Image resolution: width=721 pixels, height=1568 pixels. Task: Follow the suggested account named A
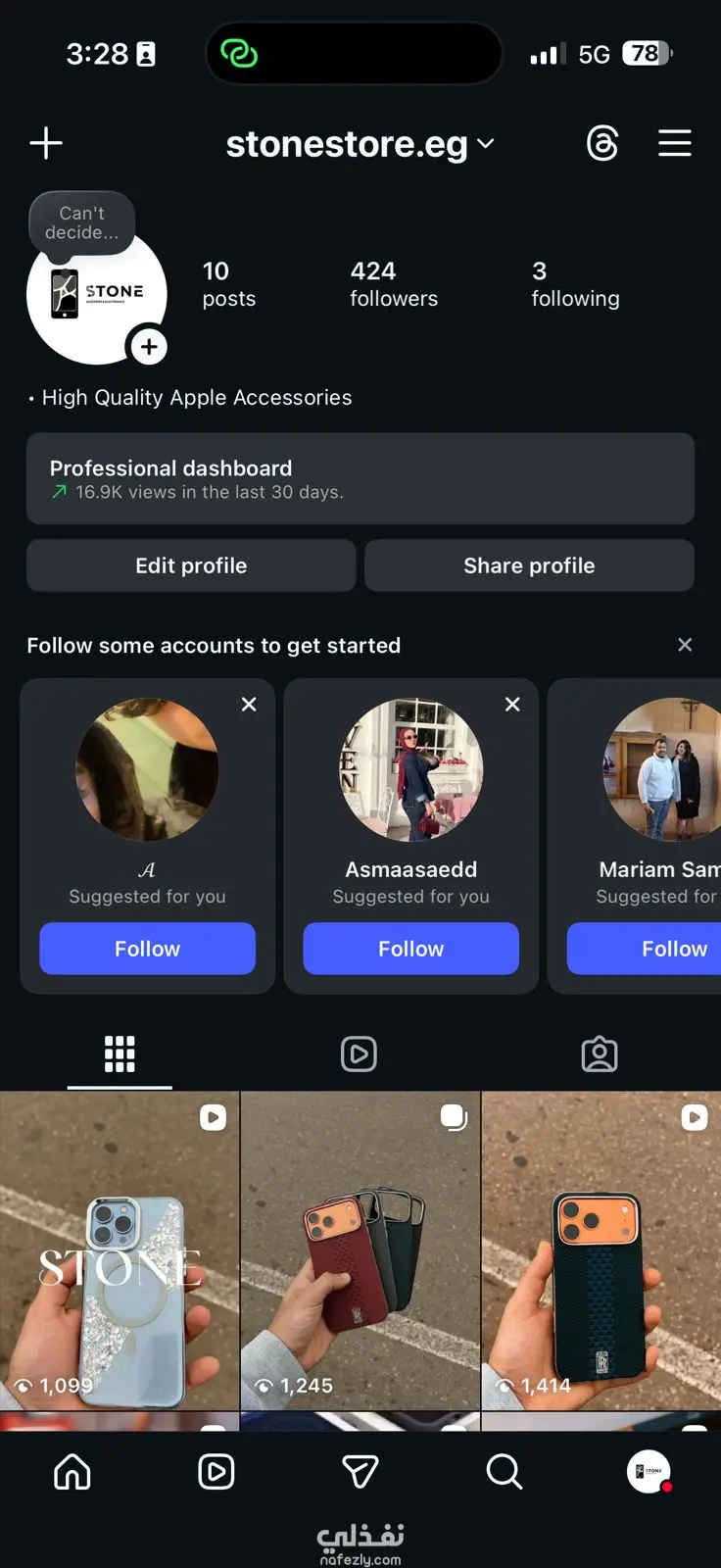tap(147, 949)
